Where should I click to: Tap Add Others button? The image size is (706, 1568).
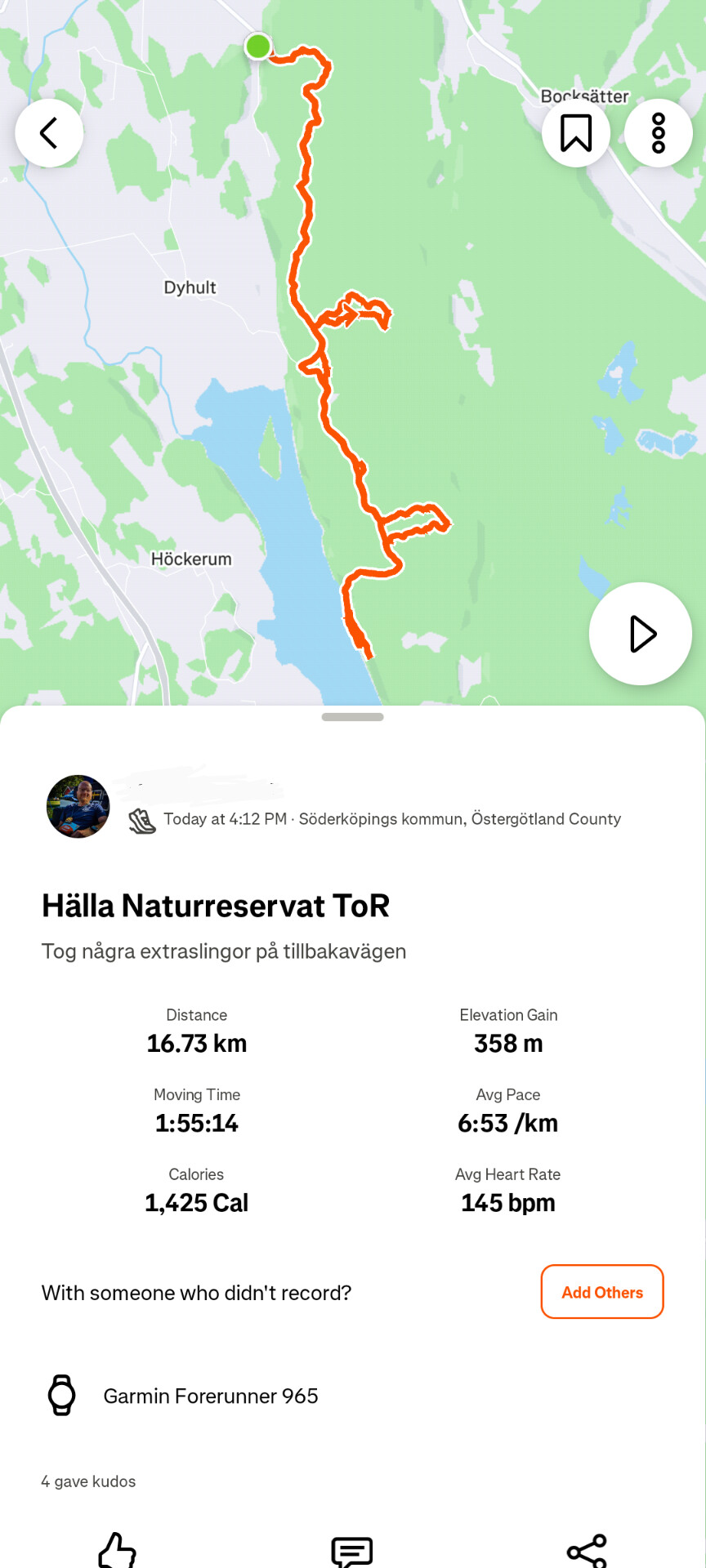(x=602, y=1292)
